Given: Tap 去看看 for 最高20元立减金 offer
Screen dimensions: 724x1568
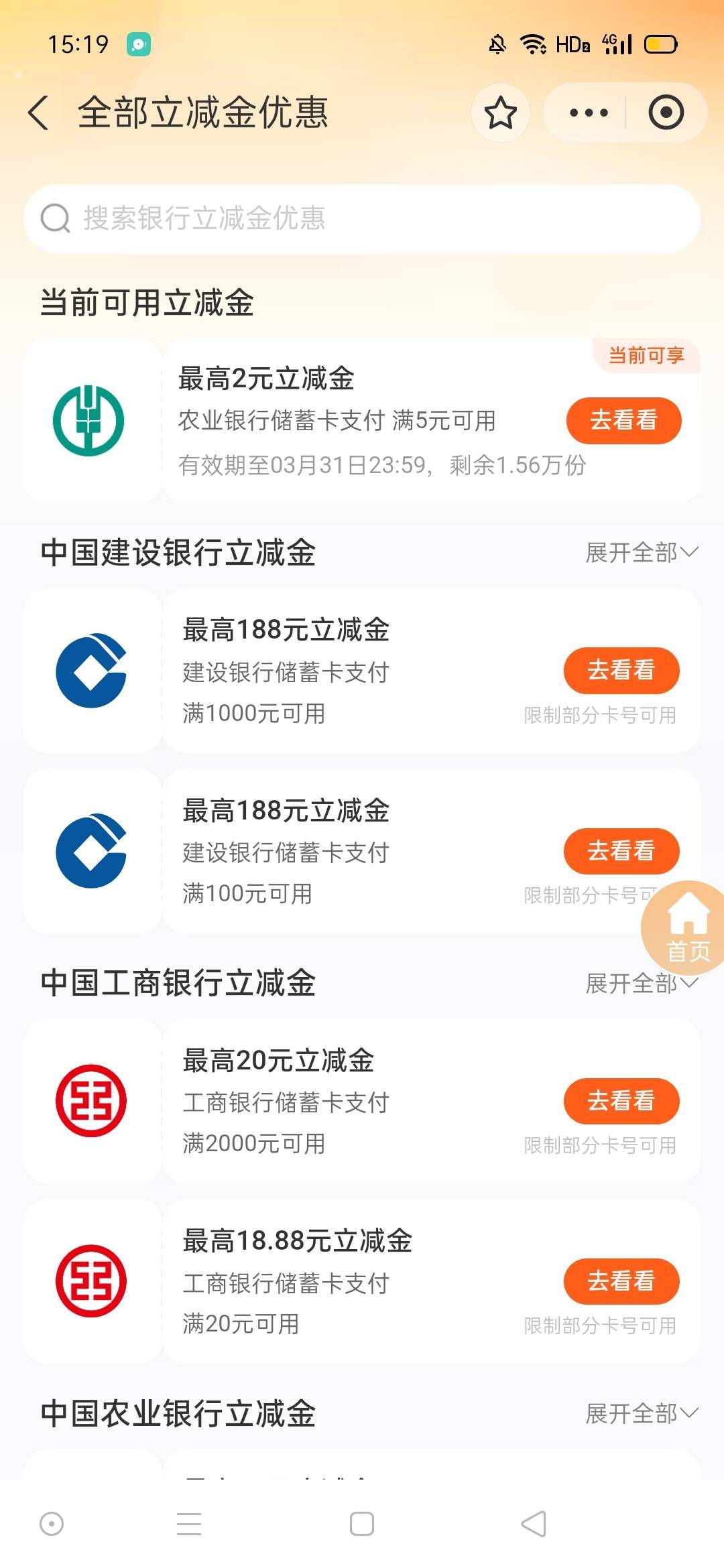Looking at the screenshot, I should point(621,1101).
